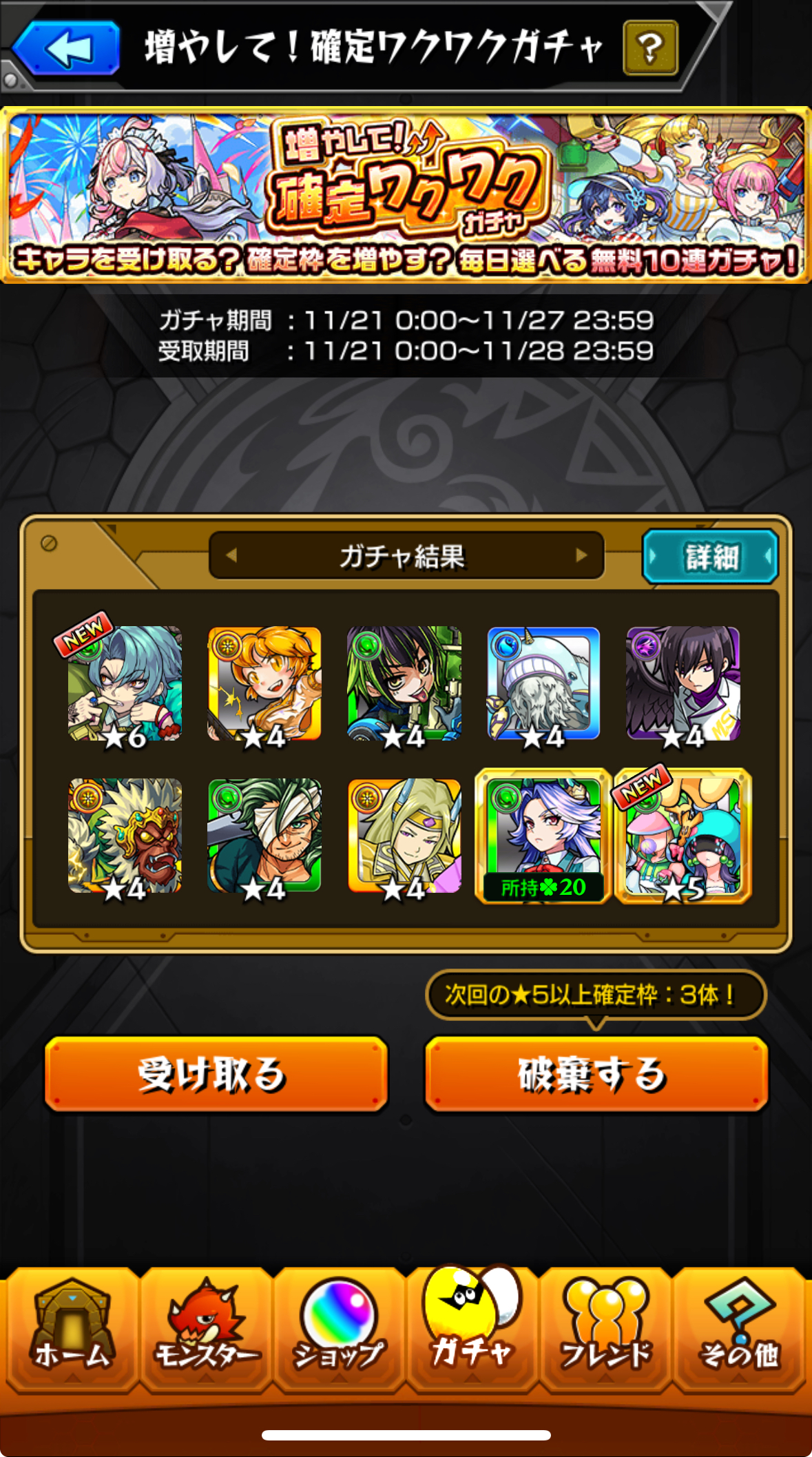Screen dimensions: 812x1457
Task: View the NEW ★5 character
Action: coord(683,836)
